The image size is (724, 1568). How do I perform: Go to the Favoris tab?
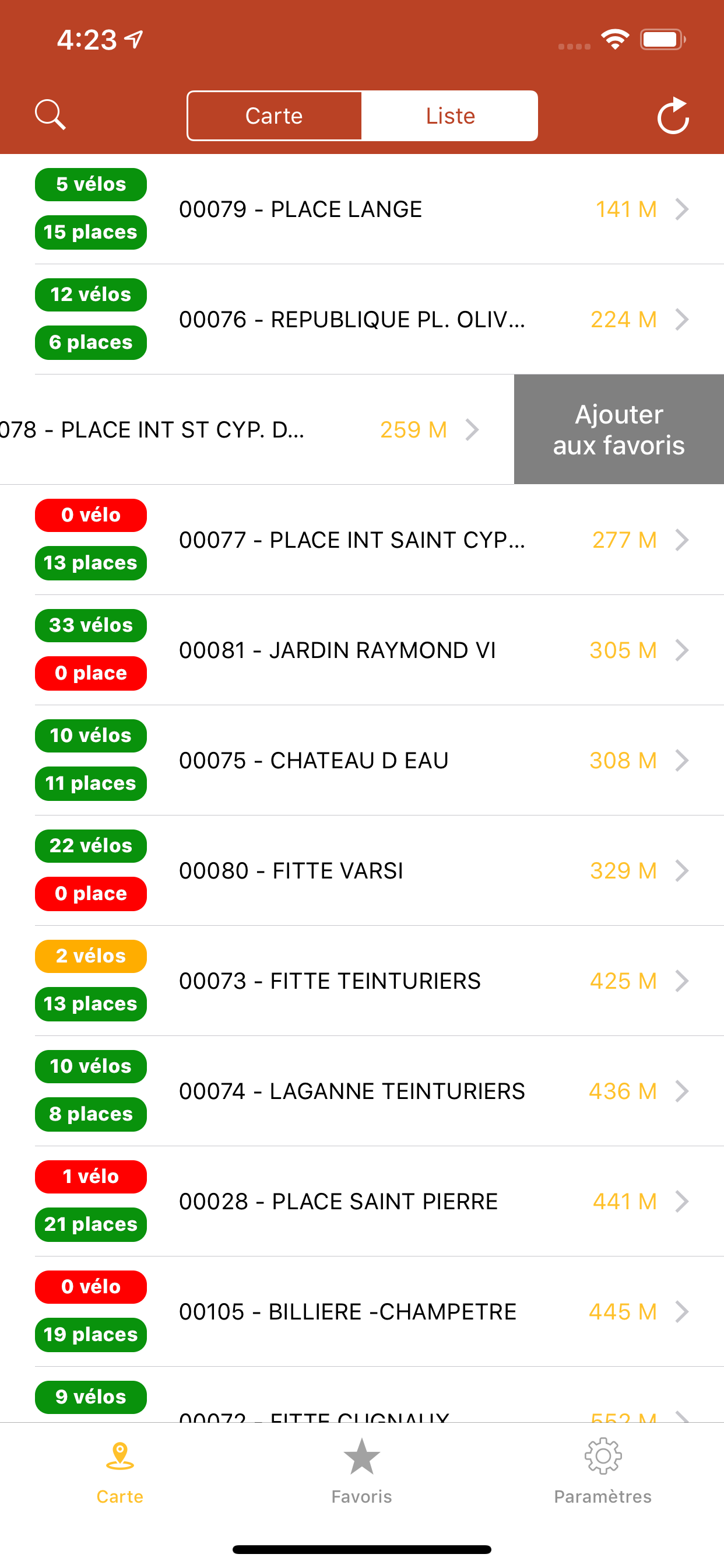point(361,1471)
